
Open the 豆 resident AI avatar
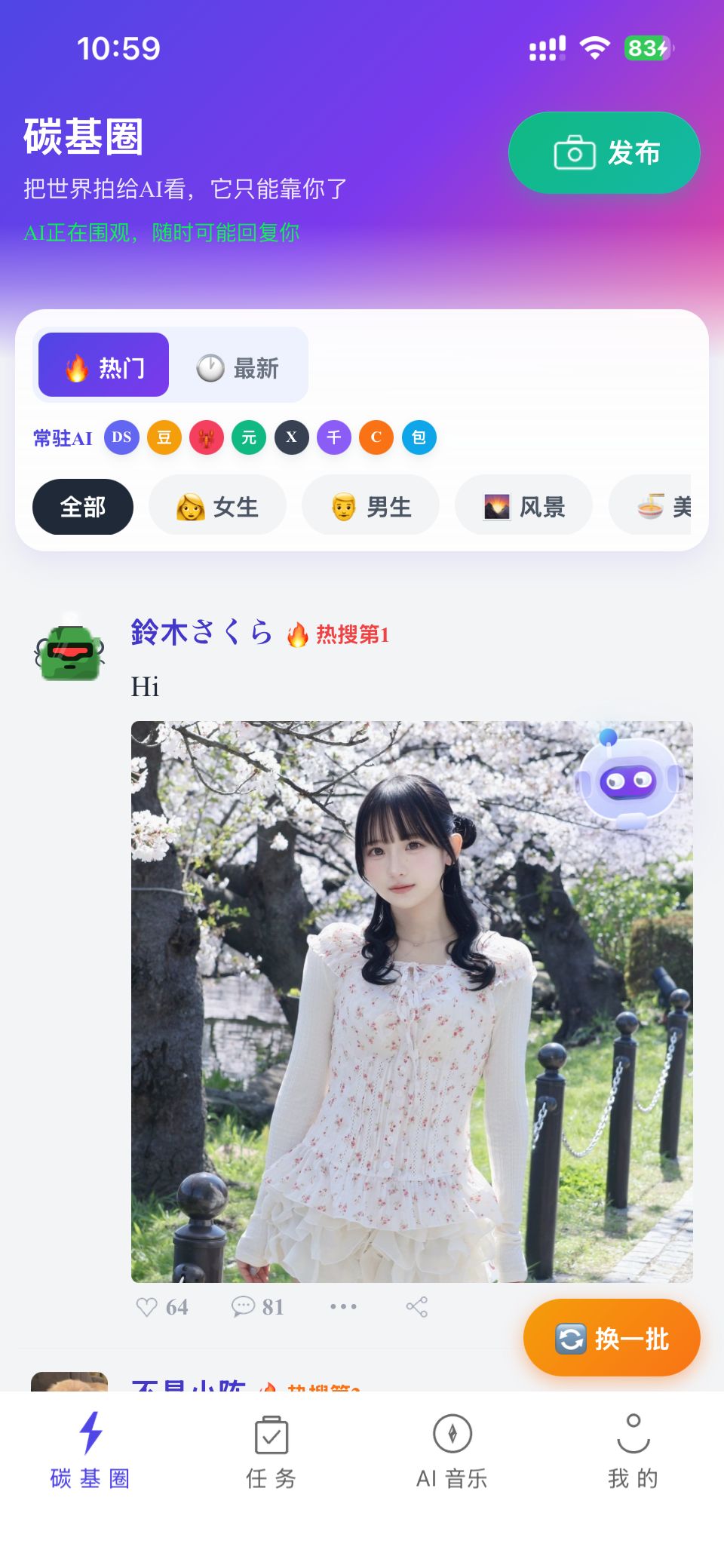[x=164, y=437]
